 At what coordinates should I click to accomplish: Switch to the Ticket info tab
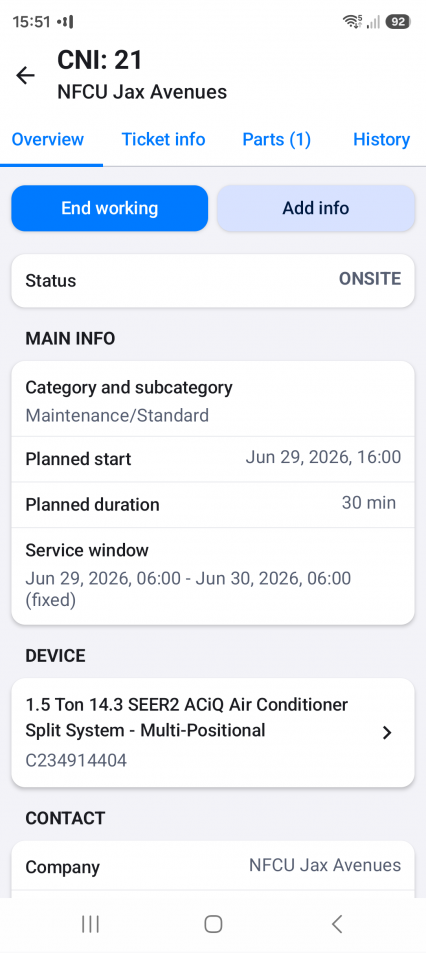pyautogui.click(x=163, y=139)
